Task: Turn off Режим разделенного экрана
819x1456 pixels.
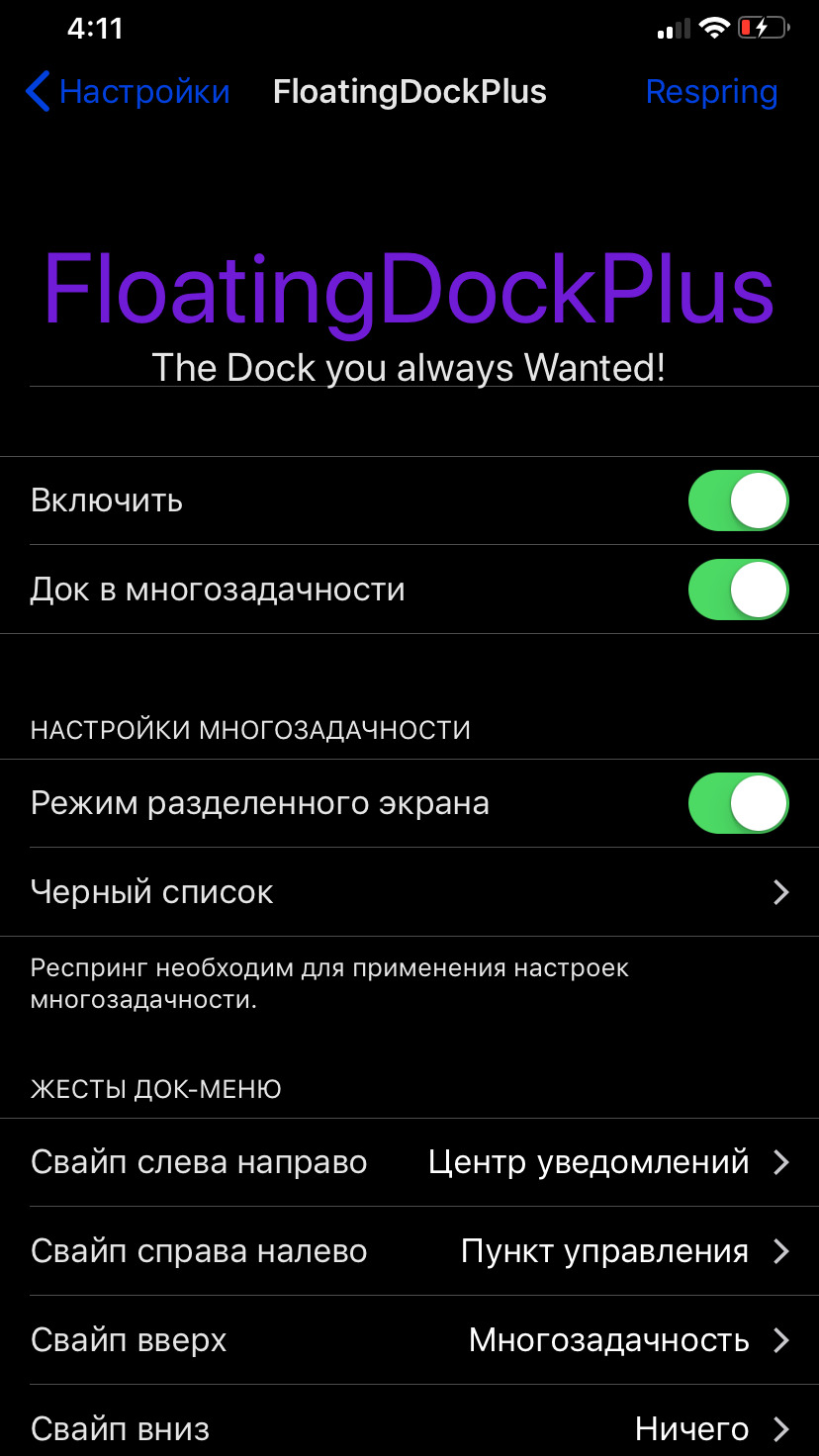Action: point(738,803)
